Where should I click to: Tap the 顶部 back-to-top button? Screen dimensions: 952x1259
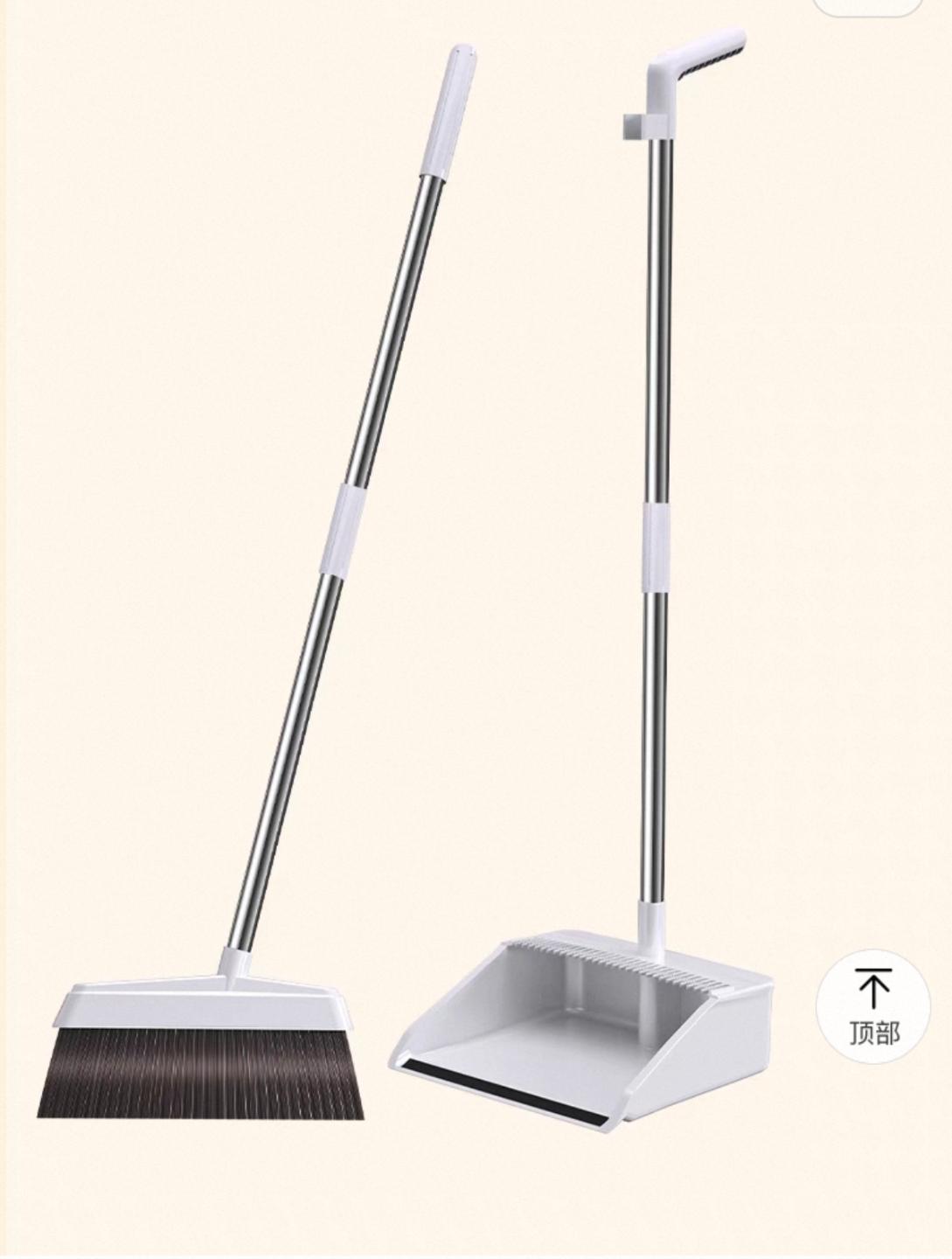tap(872, 1008)
